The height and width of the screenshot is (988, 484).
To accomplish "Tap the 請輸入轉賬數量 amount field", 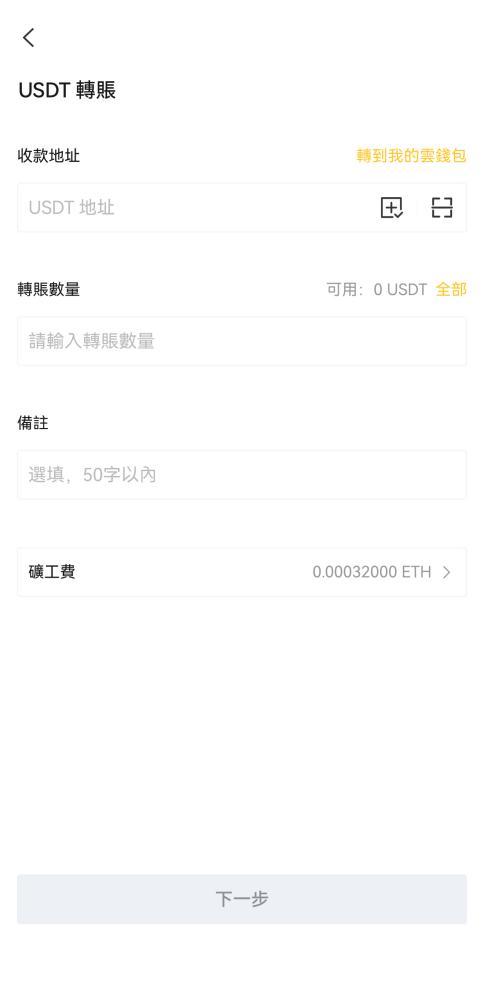I will 242,341.
